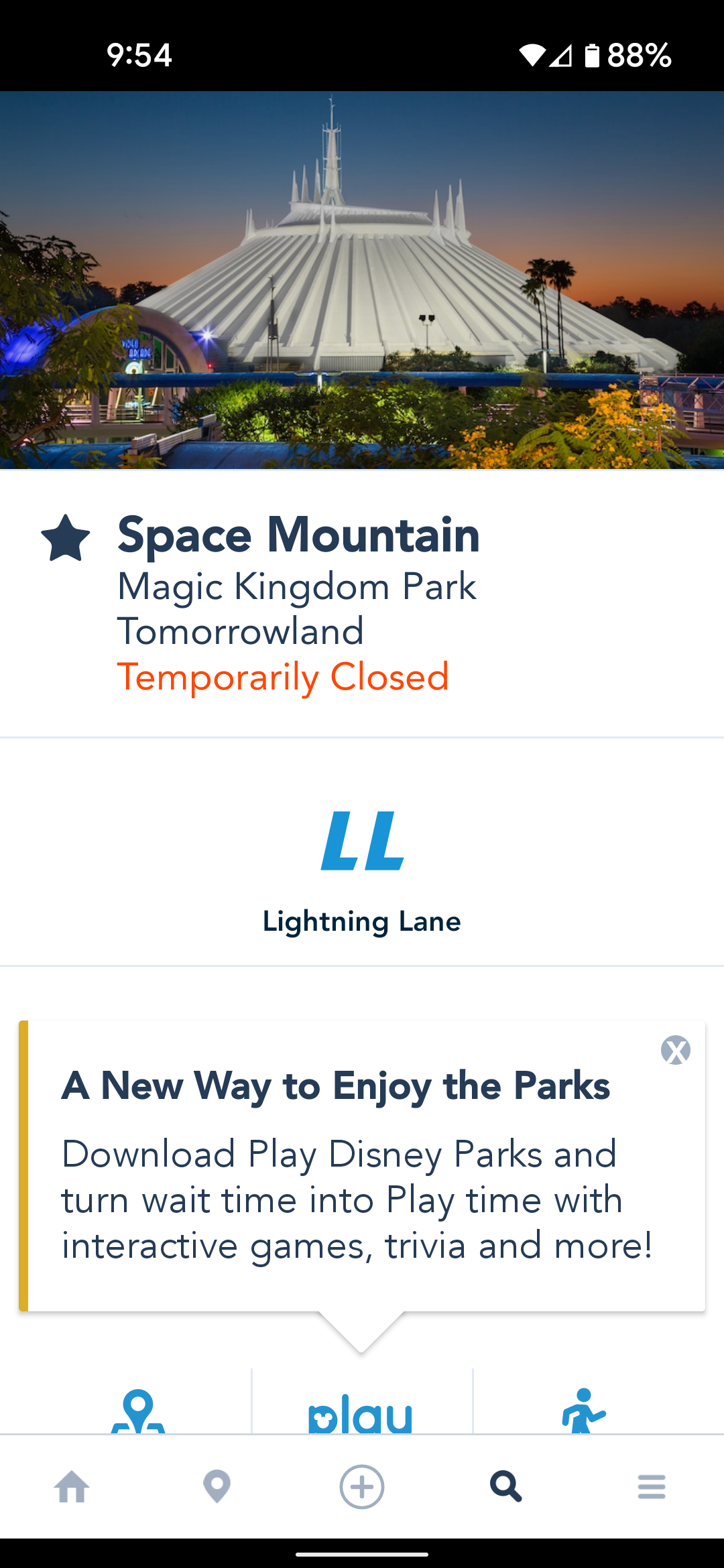The height and width of the screenshot is (1568, 724).
Task: Open the search tab
Action: pos(506,1486)
